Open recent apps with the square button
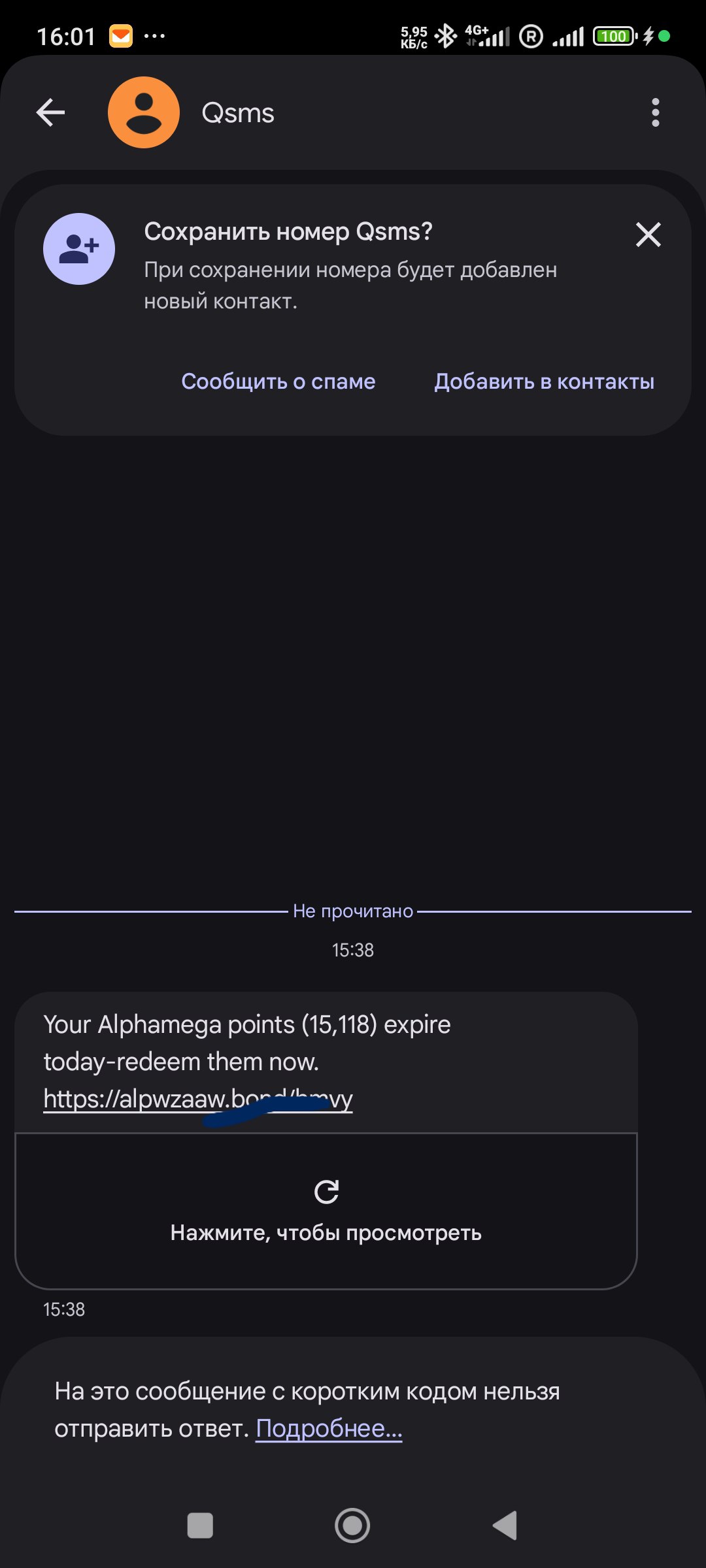Screen dimensions: 706x1568 [x=200, y=1526]
